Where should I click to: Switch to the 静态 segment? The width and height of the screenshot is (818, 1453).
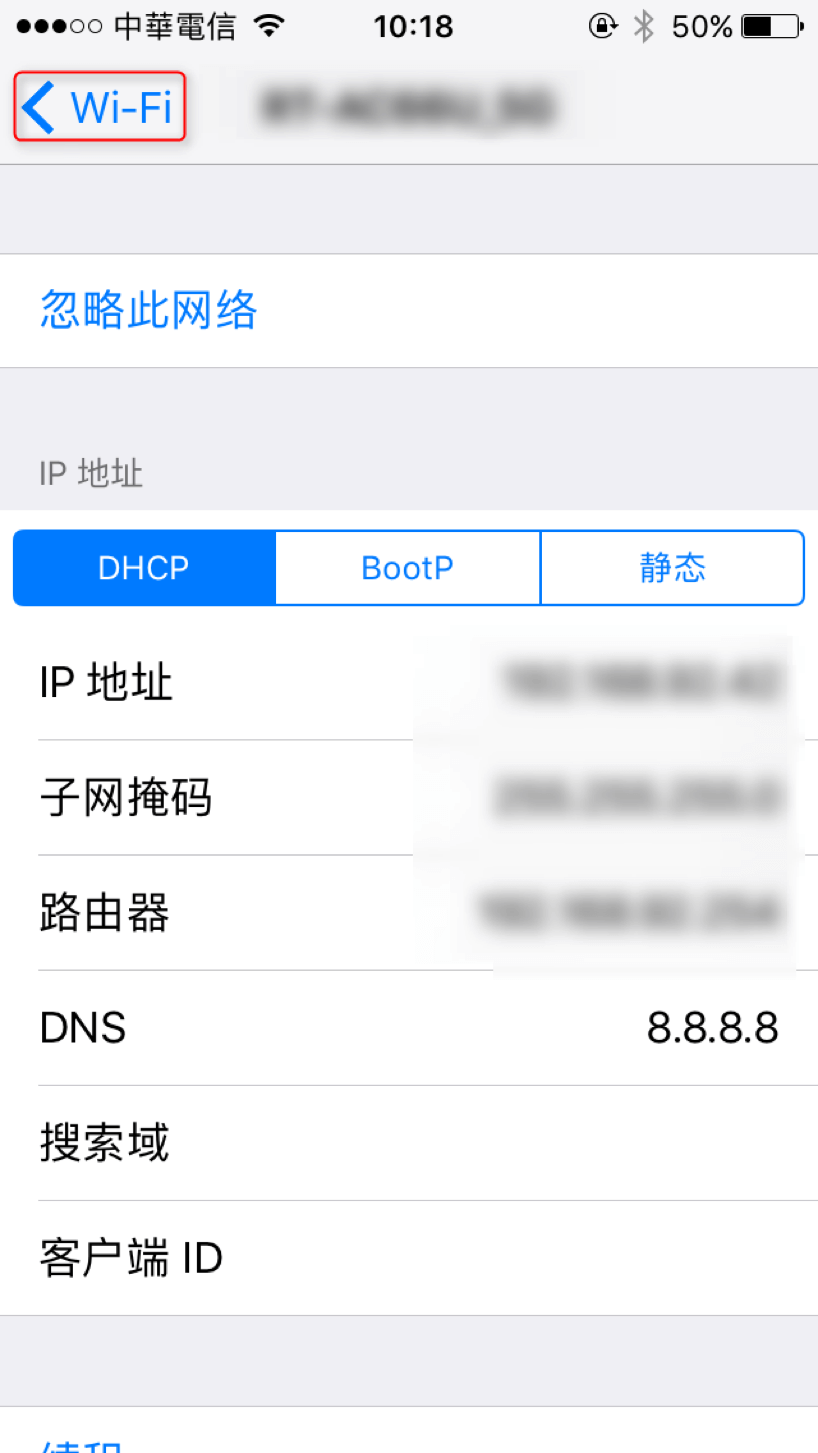coord(672,568)
